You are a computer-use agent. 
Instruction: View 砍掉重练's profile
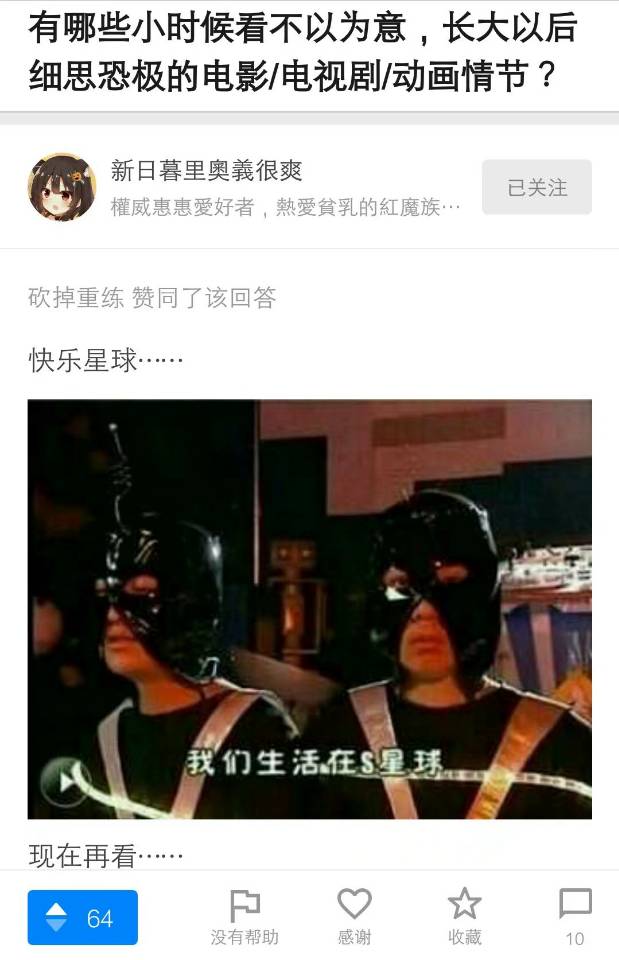pos(76,298)
